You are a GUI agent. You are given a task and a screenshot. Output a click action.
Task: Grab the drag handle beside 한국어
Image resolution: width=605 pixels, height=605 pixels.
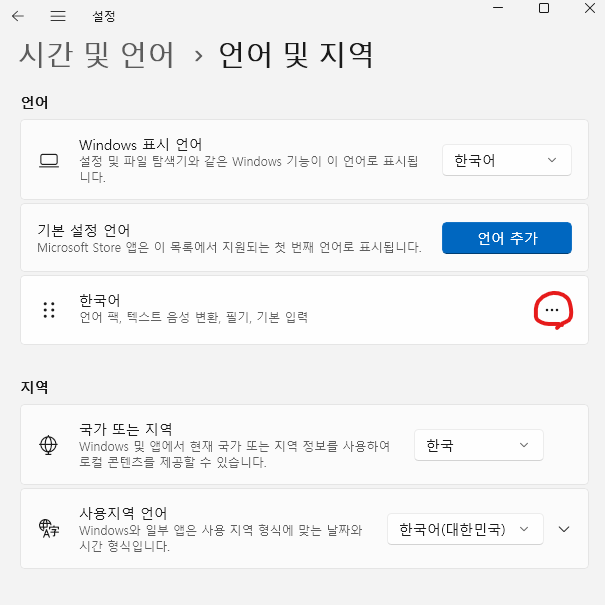coord(49,310)
